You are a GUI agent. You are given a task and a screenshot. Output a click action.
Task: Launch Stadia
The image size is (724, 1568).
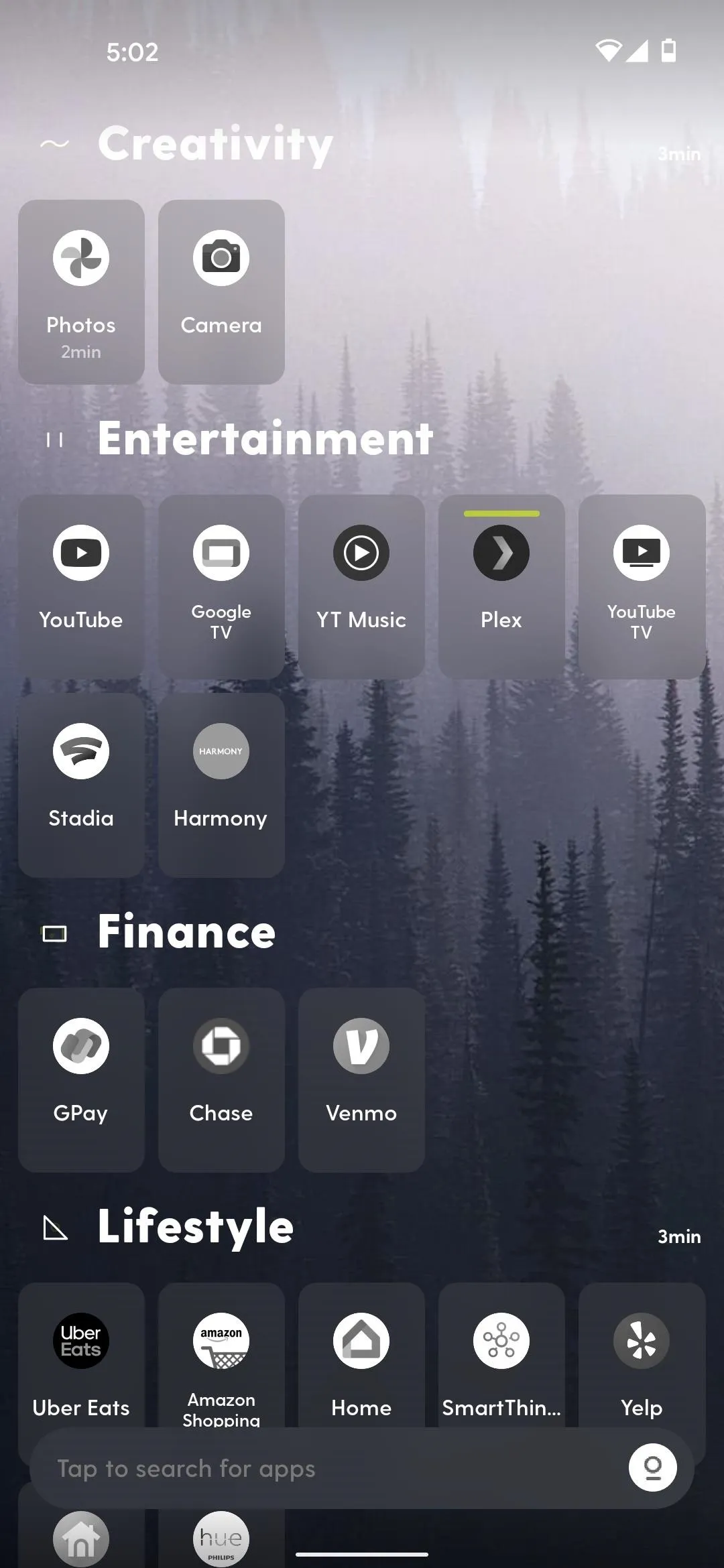point(81,785)
